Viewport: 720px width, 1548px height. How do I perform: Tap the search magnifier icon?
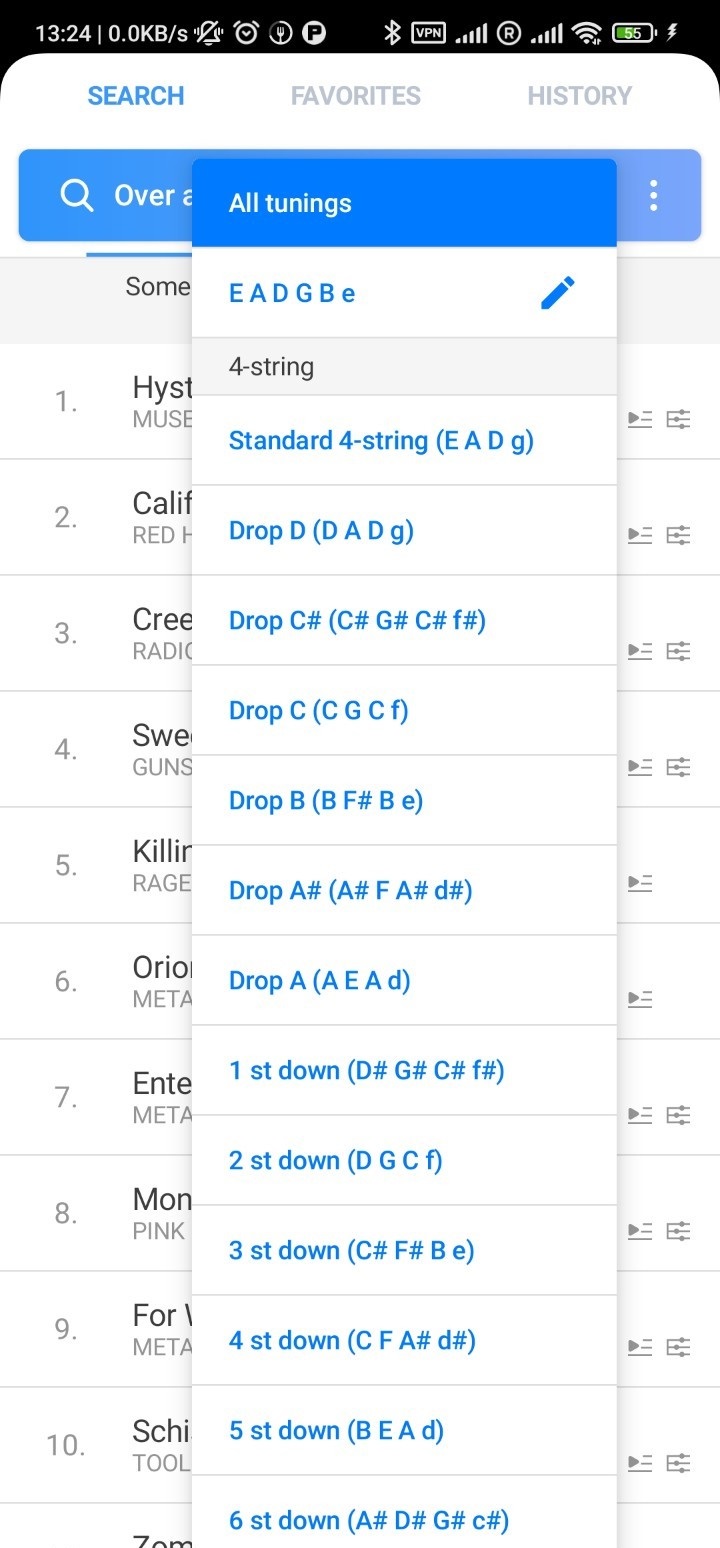click(x=76, y=195)
